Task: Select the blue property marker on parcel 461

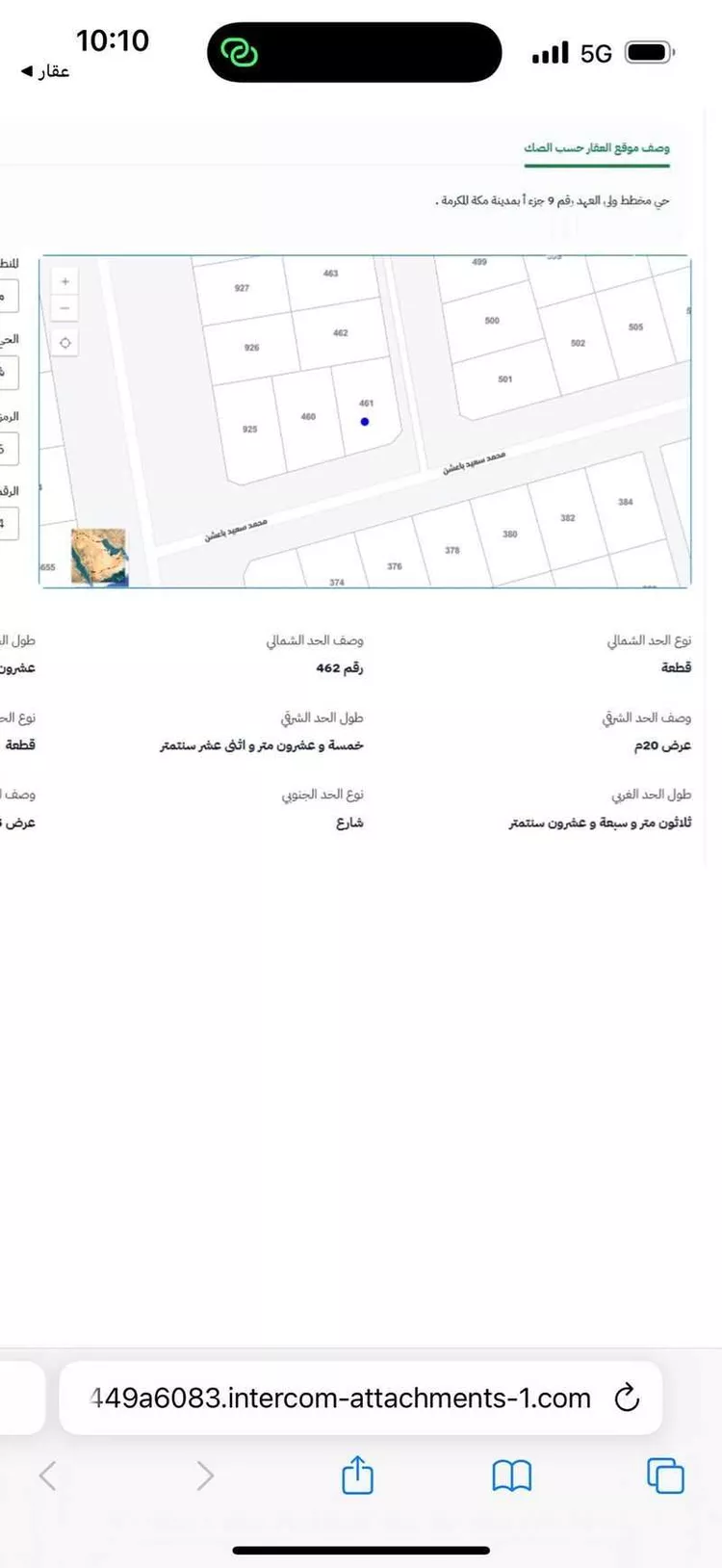Action: (x=364, y=421)
